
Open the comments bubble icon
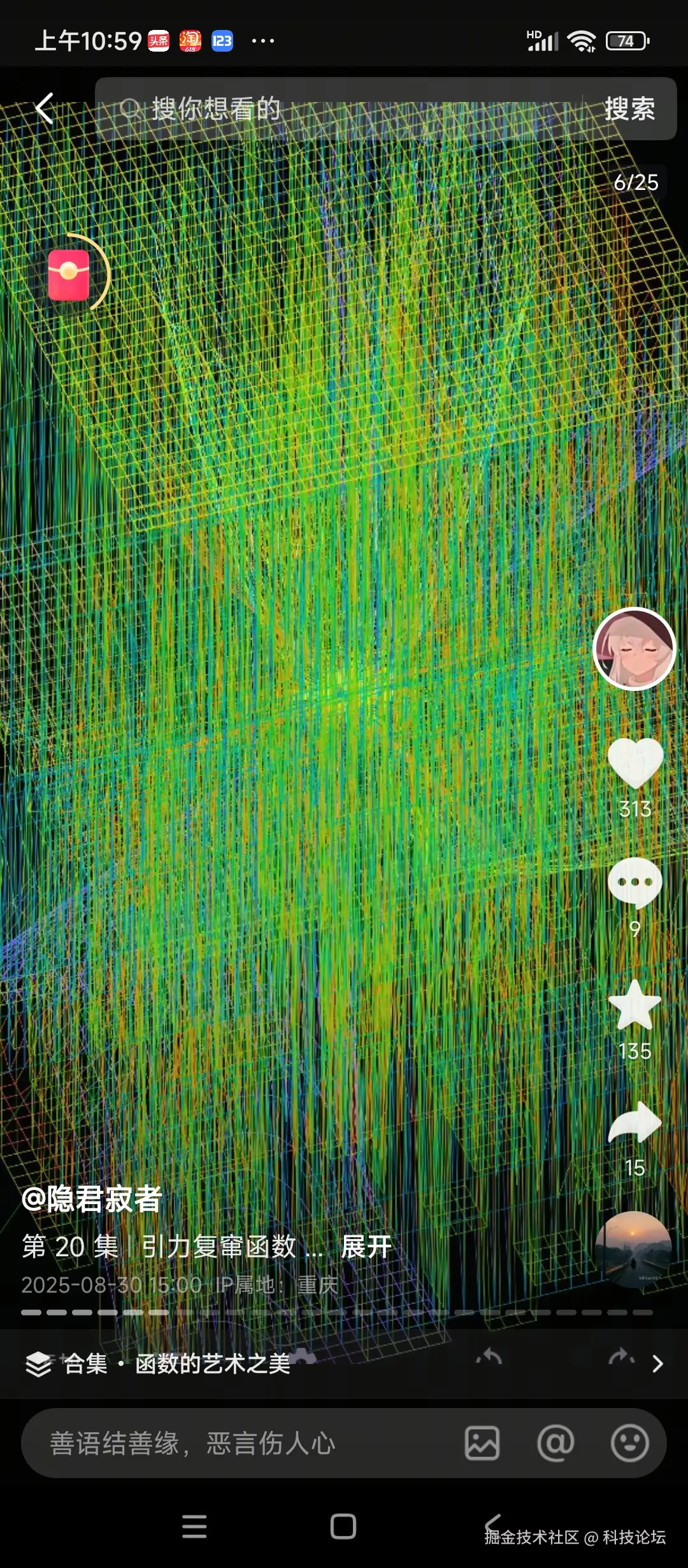[x=634, y=883]
